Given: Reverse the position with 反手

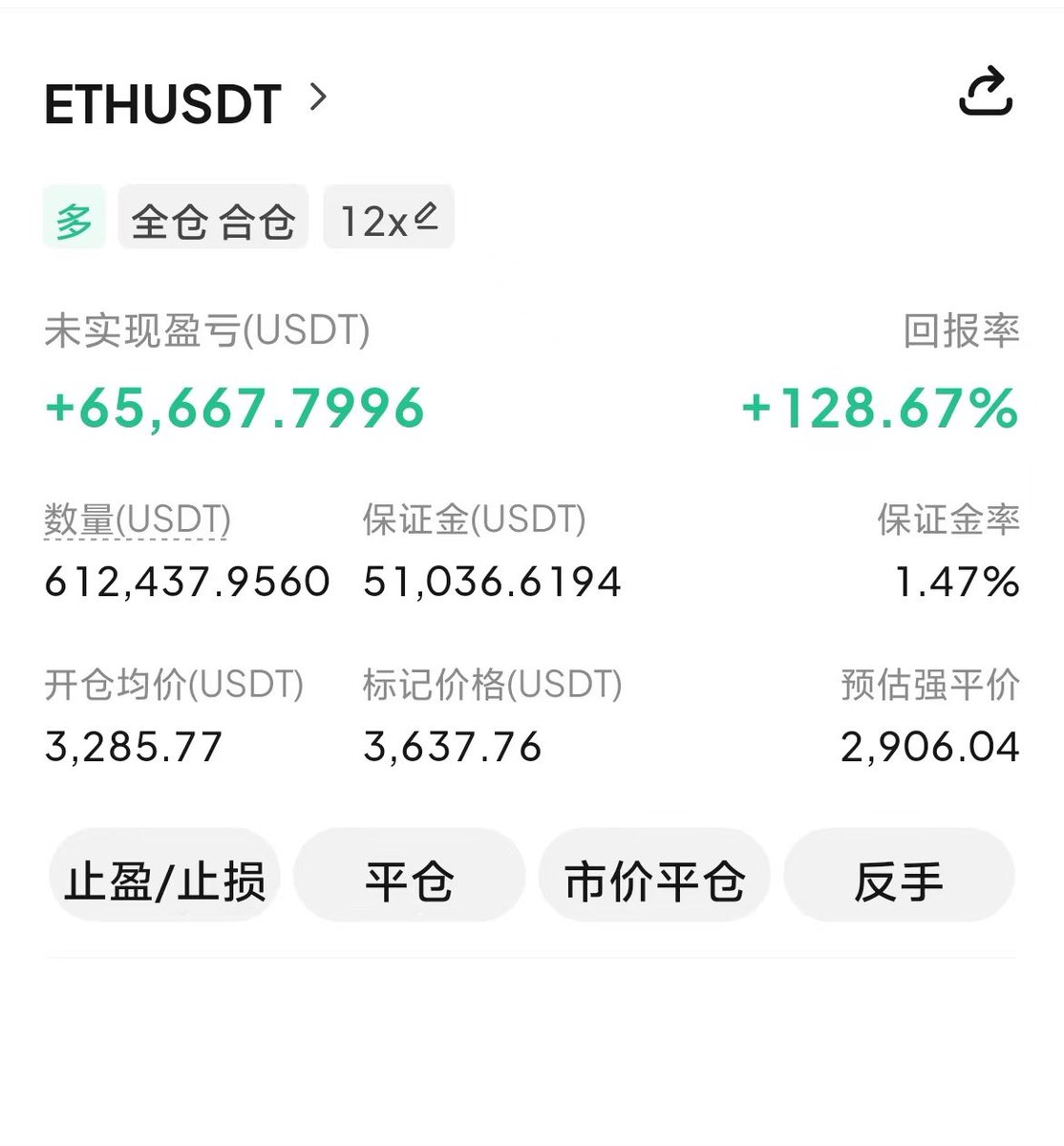Looking at the screenshot, I should (x=899, y=879).
